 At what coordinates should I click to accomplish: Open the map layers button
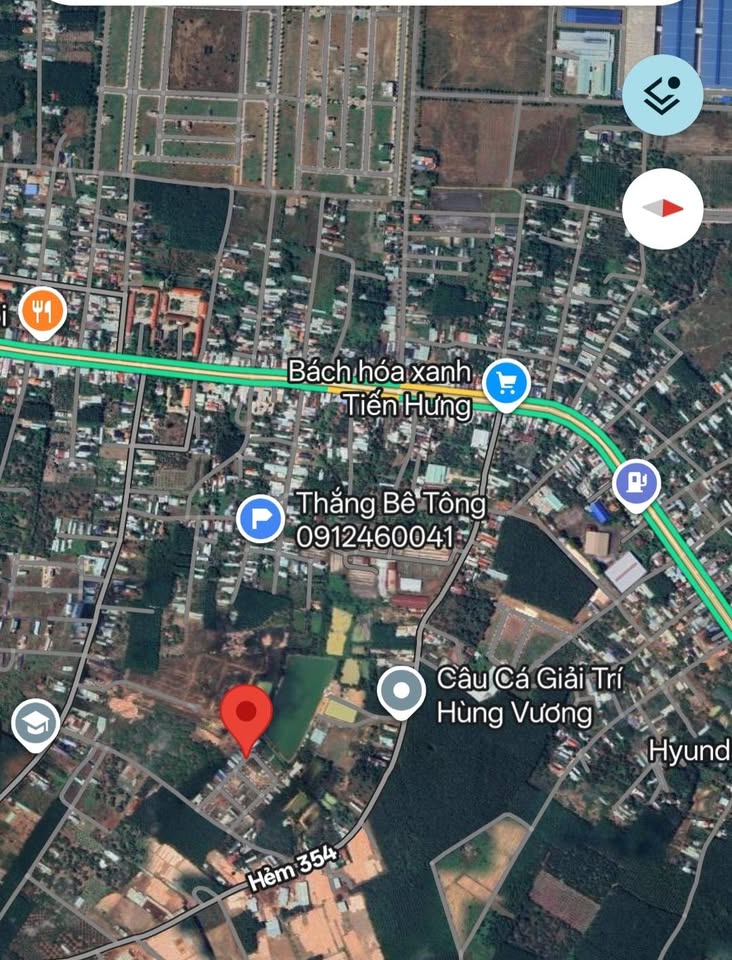tap(662, 95)
